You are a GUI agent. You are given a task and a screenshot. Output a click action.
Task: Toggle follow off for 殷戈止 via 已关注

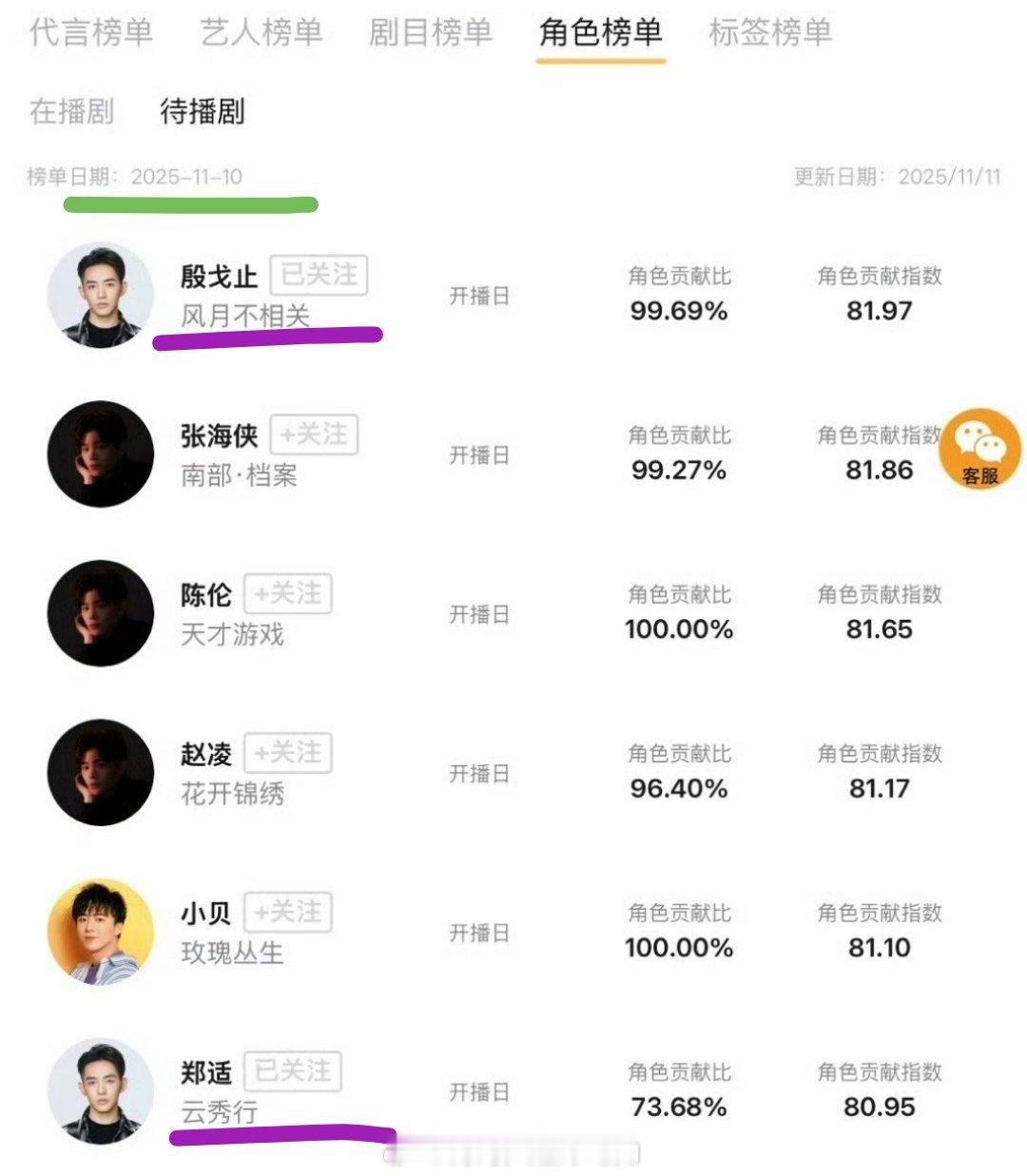coord(320,275)
